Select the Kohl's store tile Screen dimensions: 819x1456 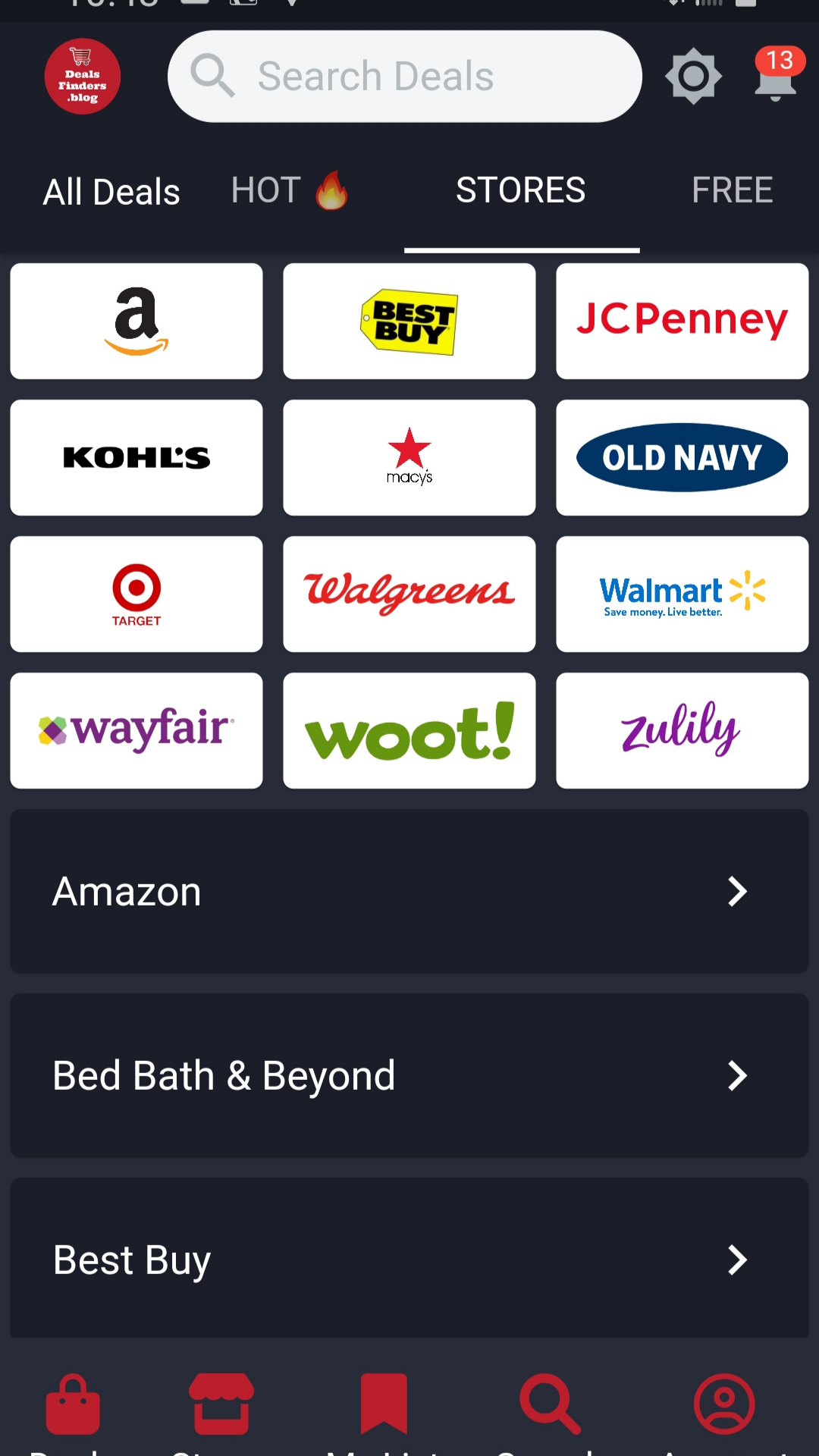[136, 457]
